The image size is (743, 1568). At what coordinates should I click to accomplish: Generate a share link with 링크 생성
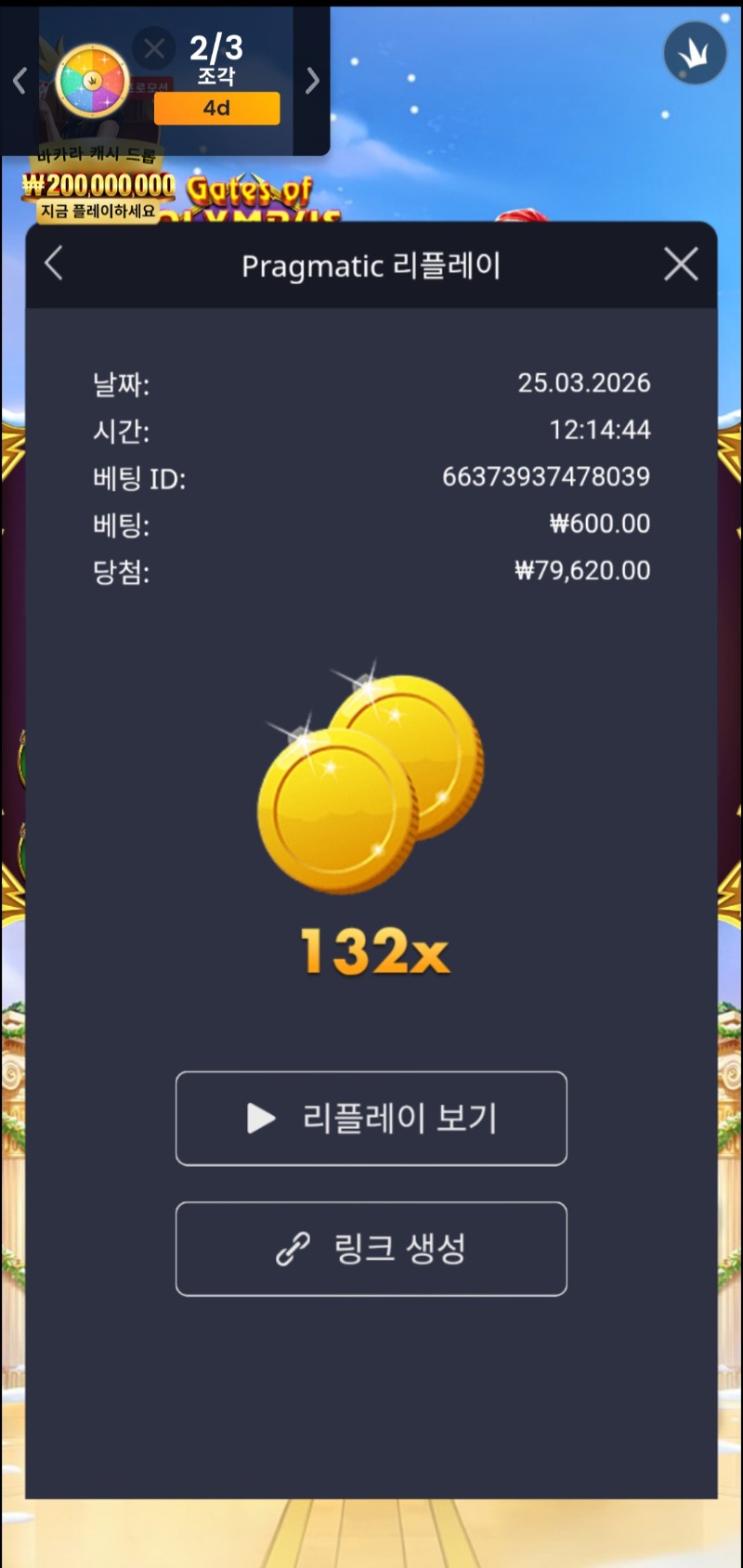tap(371, 1249)
